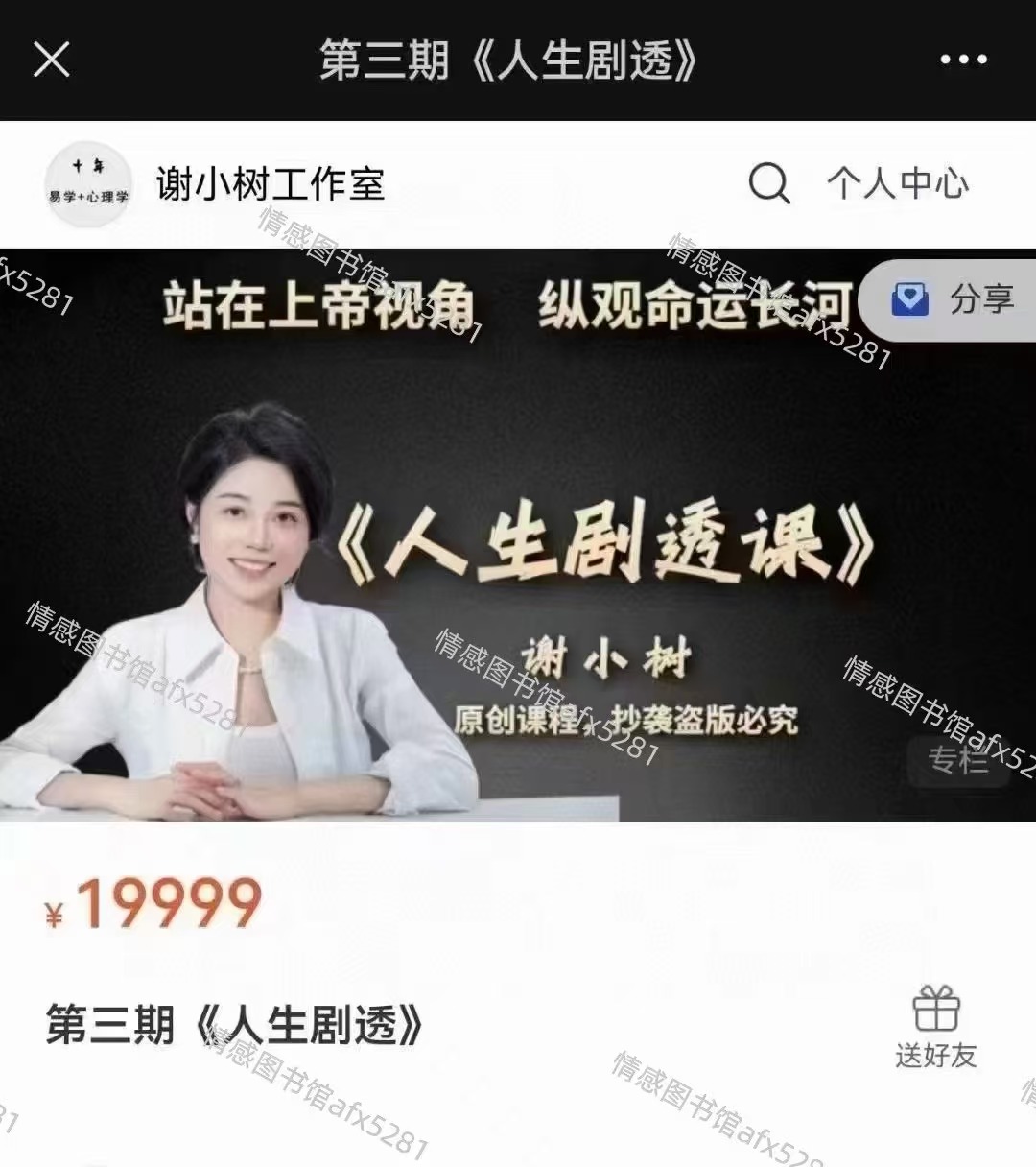Close the page with the X button
This screenshot has height=1167, width=1036.
pos(52,60)
